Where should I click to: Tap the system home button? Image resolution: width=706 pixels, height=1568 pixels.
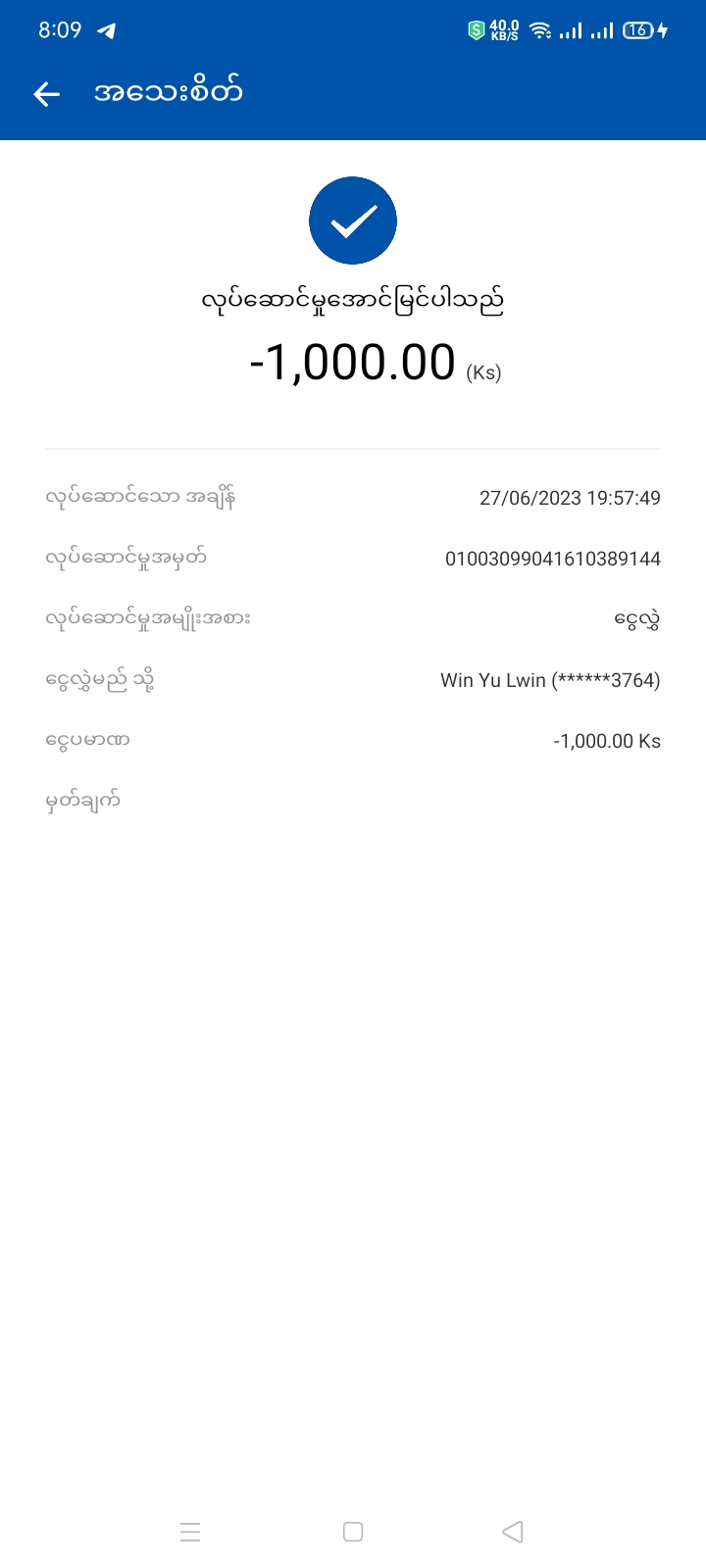click(353, 1532)
